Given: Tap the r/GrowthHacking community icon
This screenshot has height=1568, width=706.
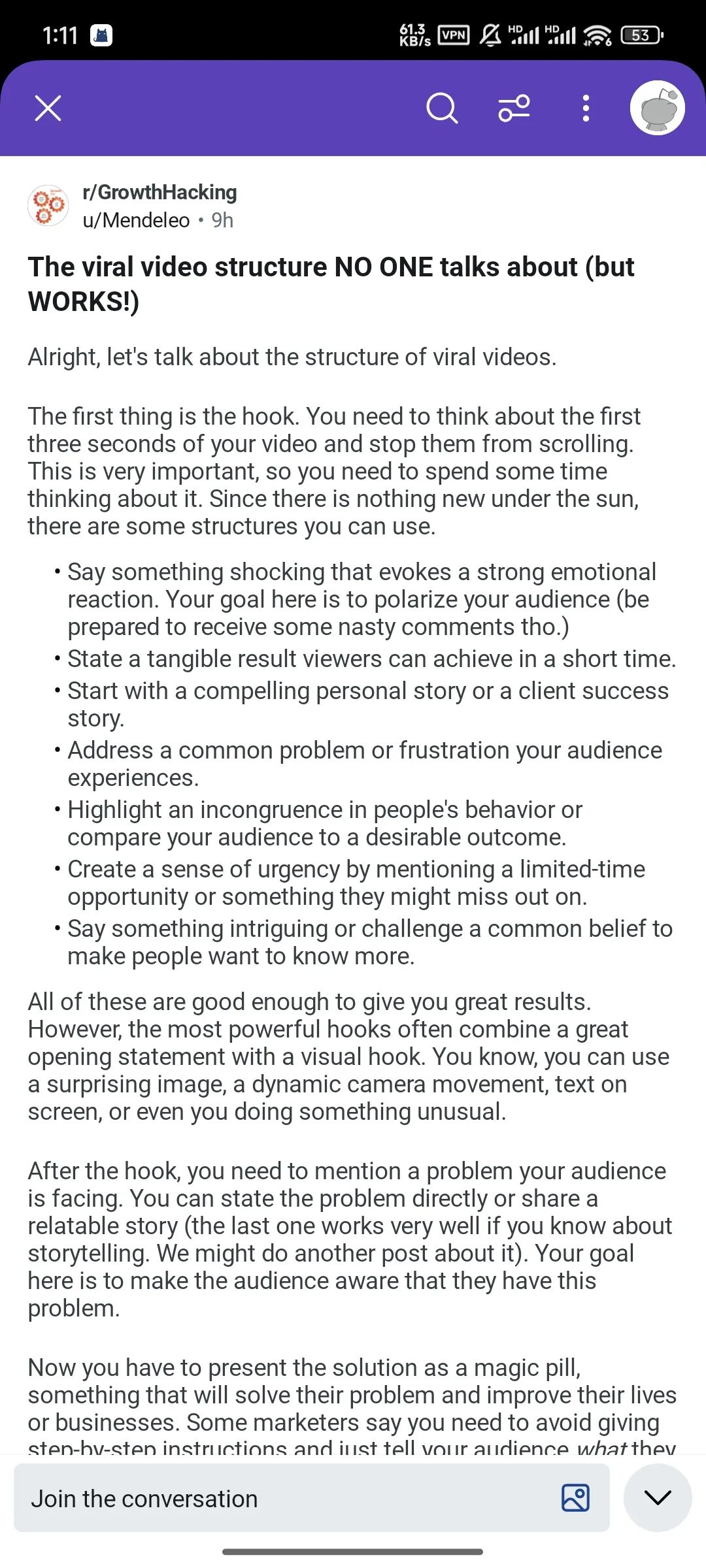Looking at the screenshot, I should coord(48,206).
